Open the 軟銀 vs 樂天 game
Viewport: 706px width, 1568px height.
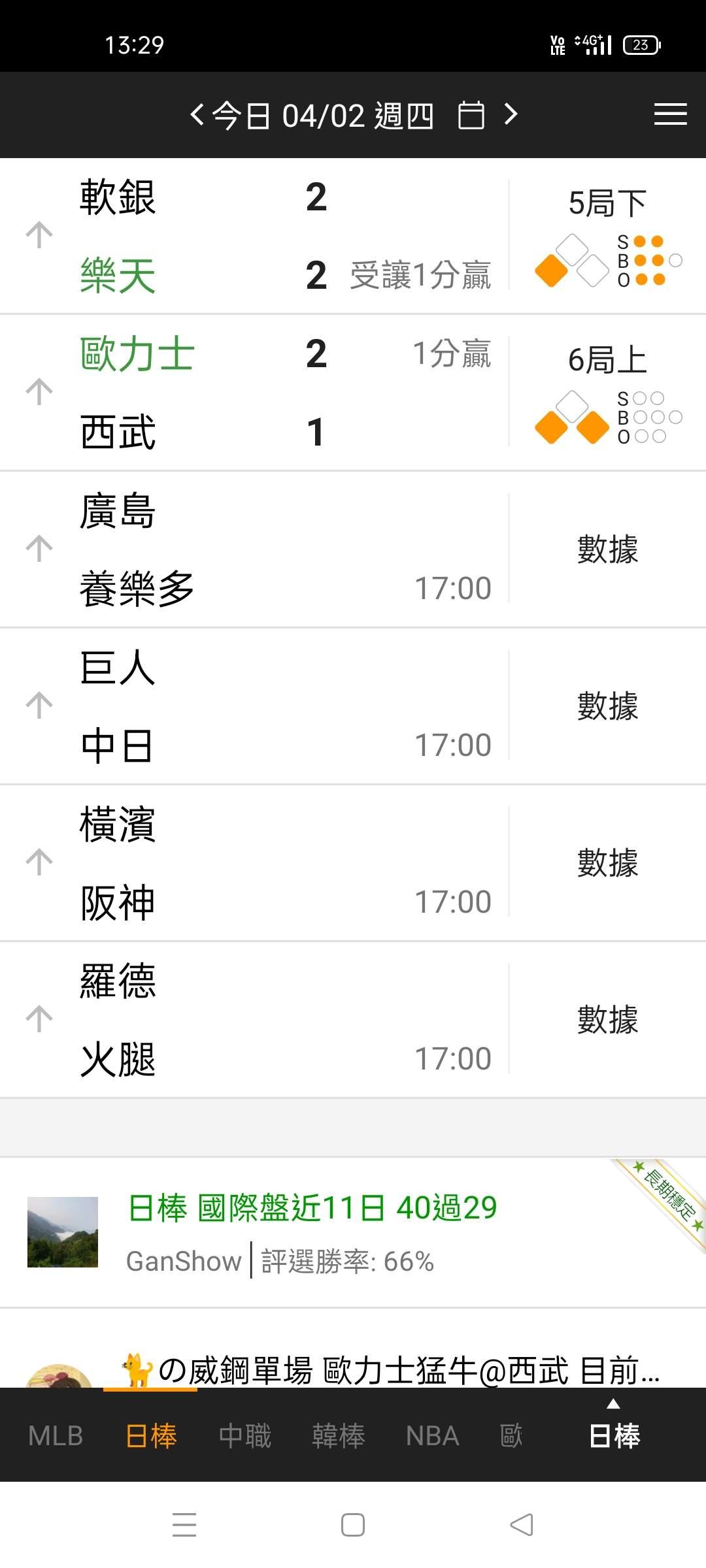[261, 236]
